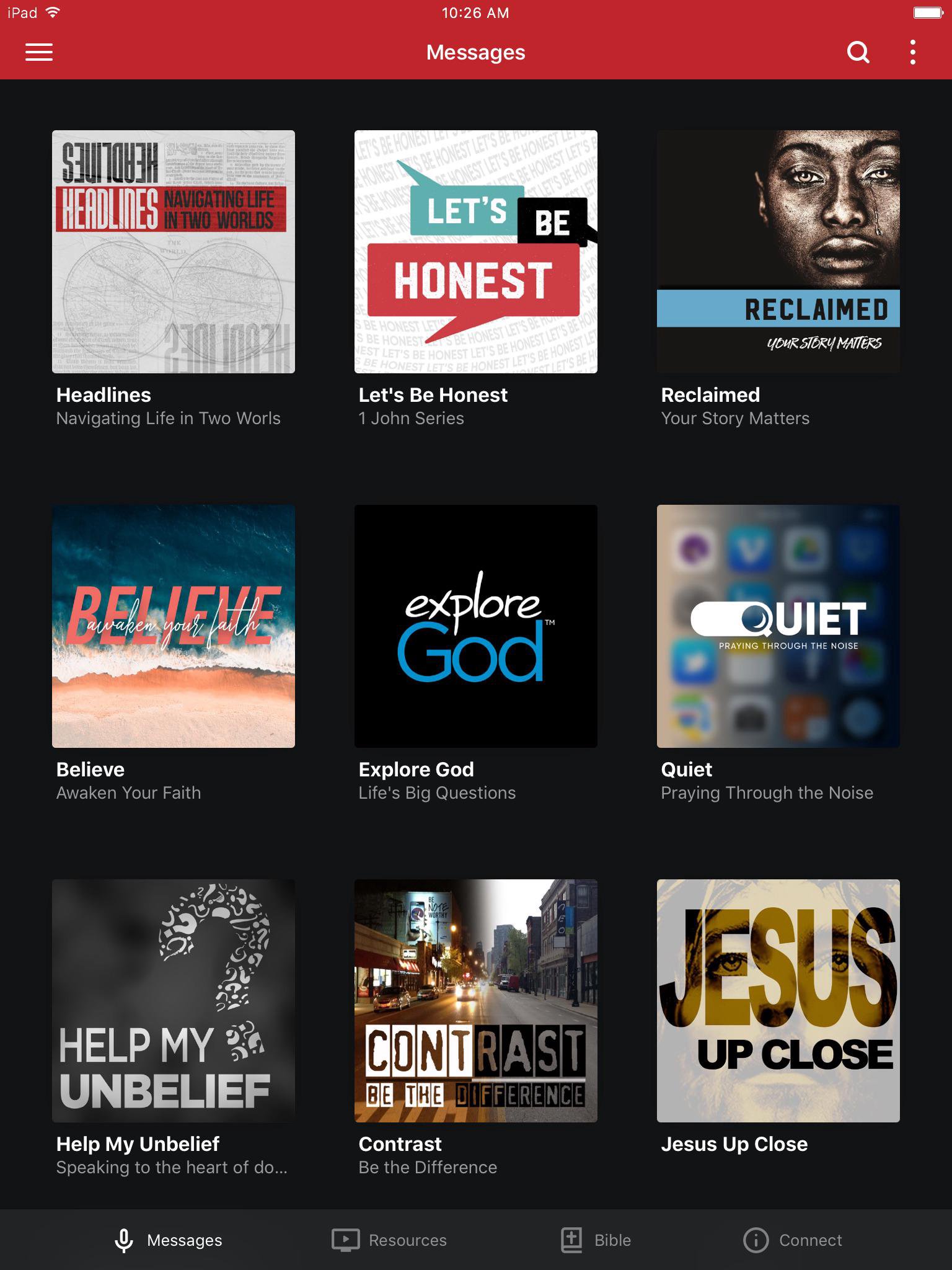Screen dimensions: 952x1270
Task: Tap the Messages tab in the bottom bar
Action: click(x=169, y=1240)
